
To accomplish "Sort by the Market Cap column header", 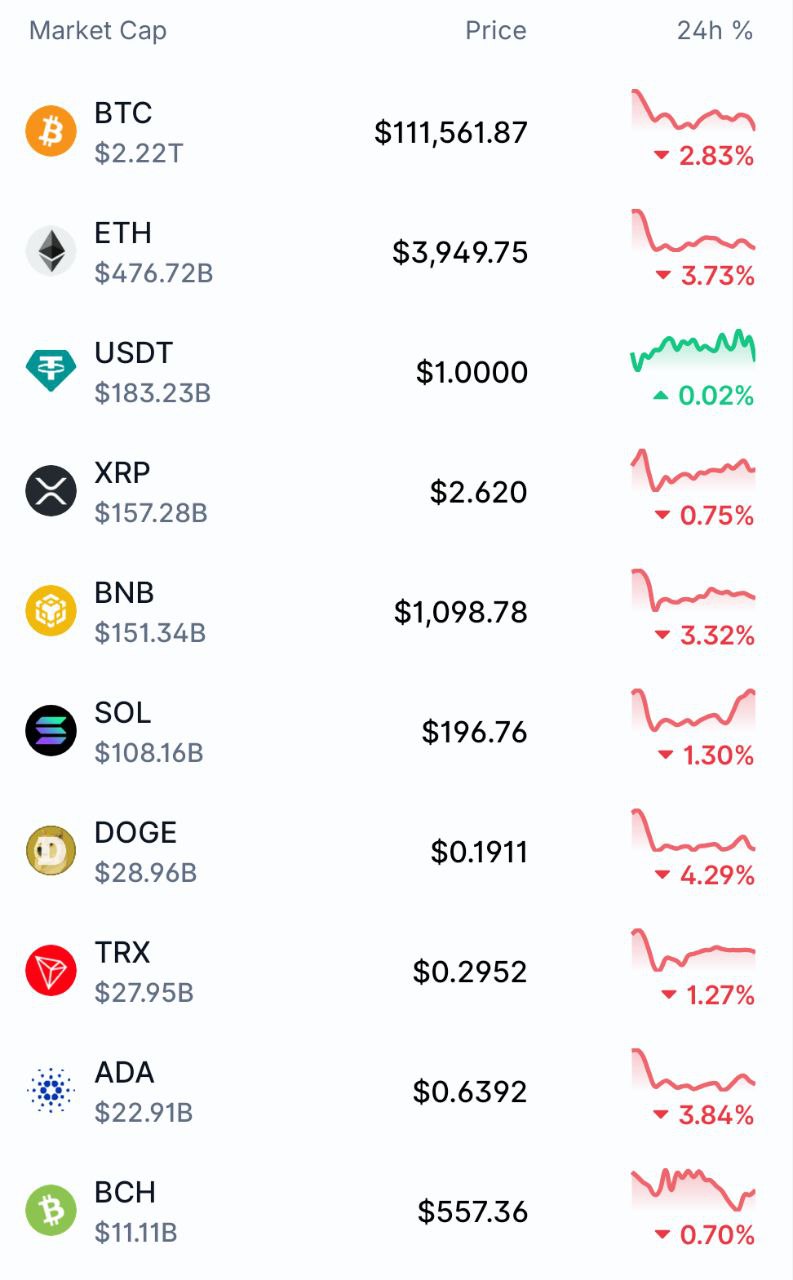I will pyautogui.click(x=98, y=31).
